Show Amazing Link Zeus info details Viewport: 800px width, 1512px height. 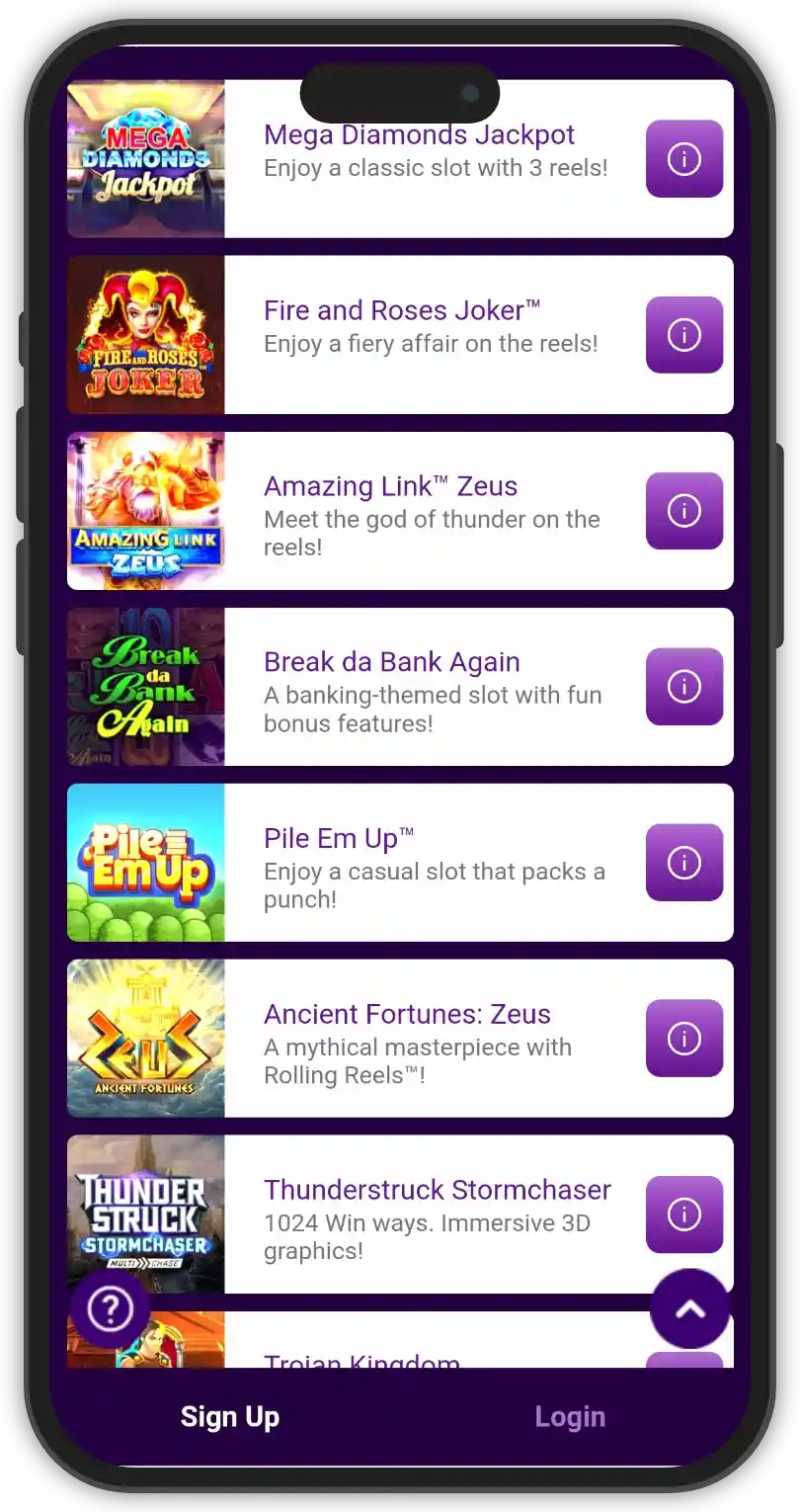[x=683, y=511]
